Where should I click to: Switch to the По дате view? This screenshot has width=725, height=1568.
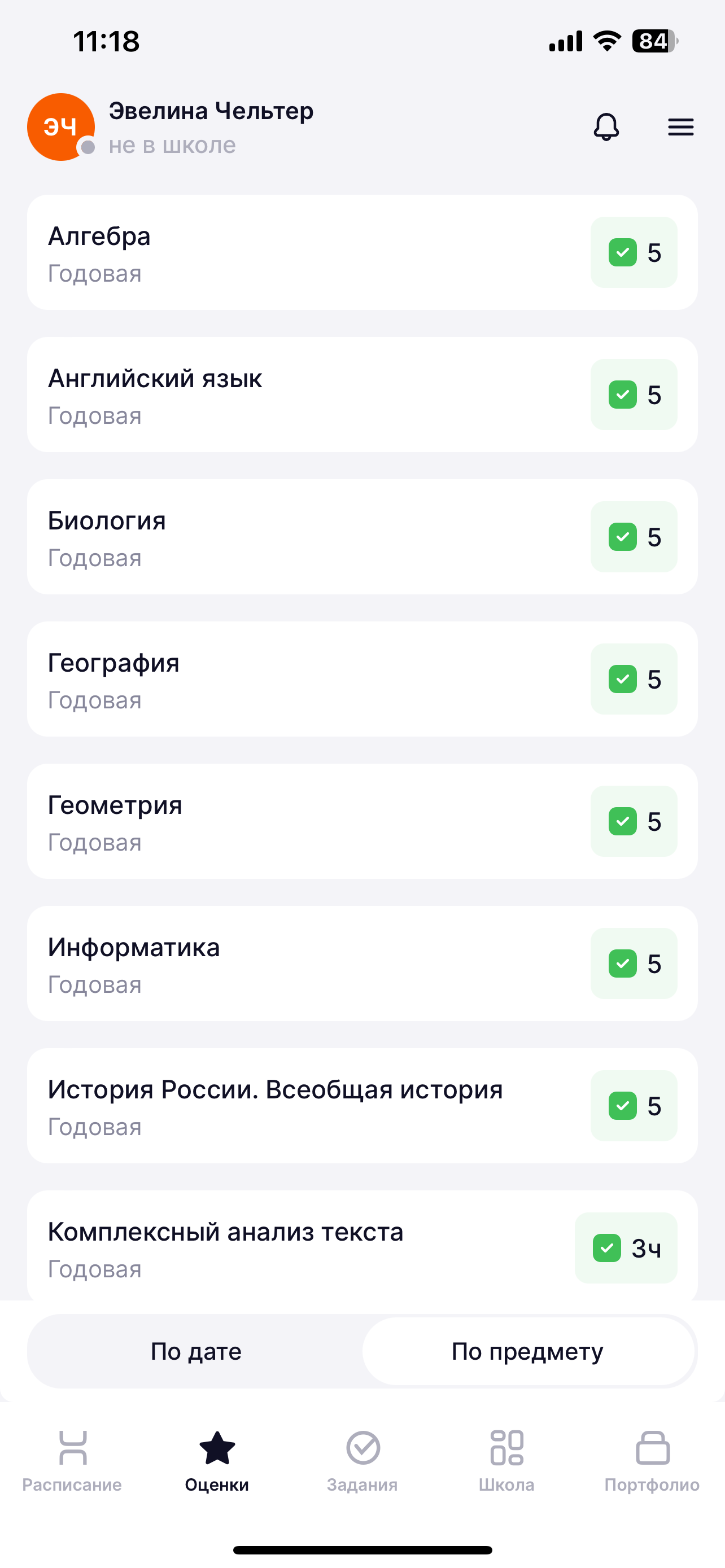[196, 1351]
